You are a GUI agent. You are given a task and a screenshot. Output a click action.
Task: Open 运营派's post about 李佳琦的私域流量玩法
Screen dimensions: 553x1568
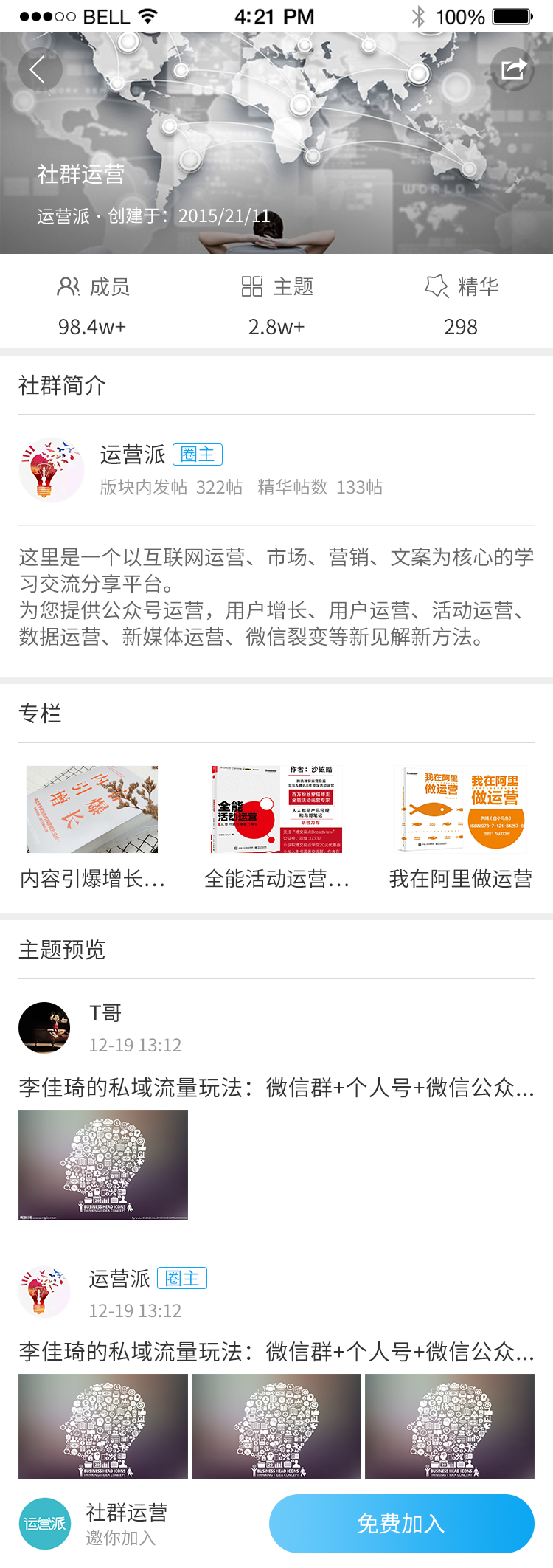pos(276,1351)
